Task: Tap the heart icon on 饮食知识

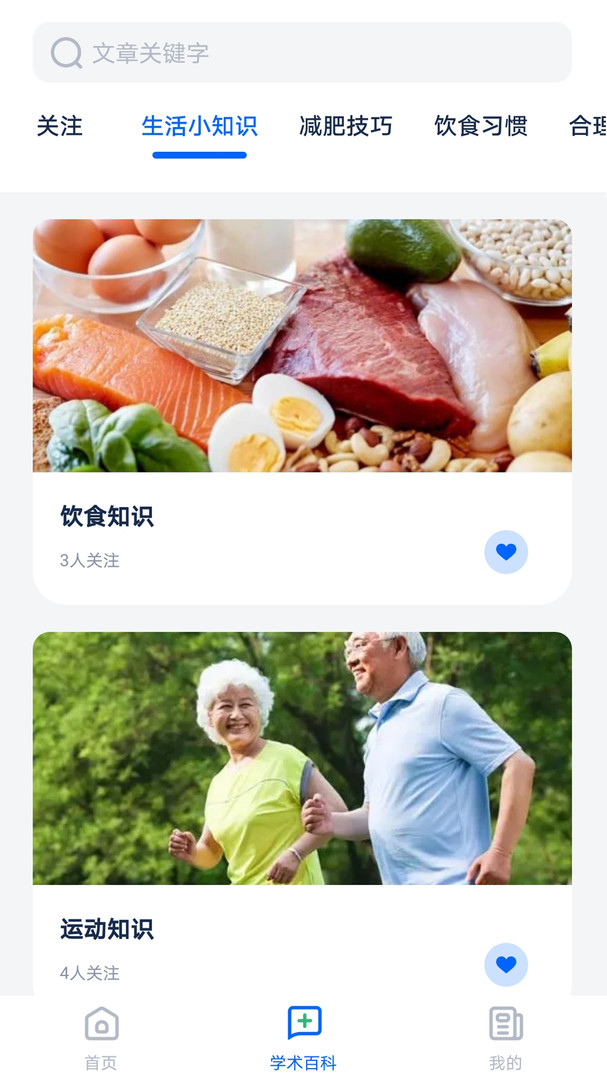Action: pyautogui.click(x=506, y=552)
